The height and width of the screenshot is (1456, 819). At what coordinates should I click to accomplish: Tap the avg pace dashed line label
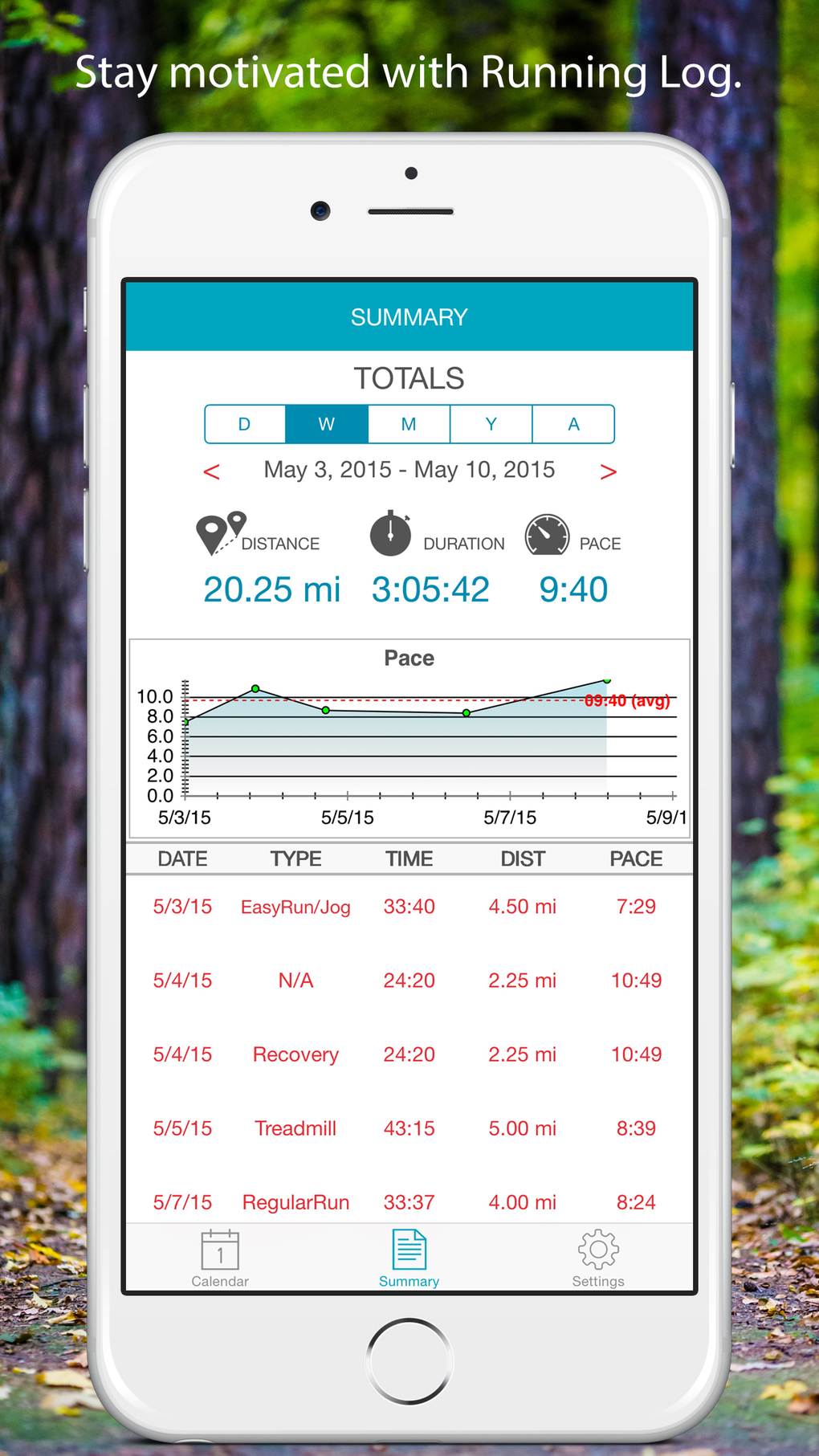(x=627, y=700)
